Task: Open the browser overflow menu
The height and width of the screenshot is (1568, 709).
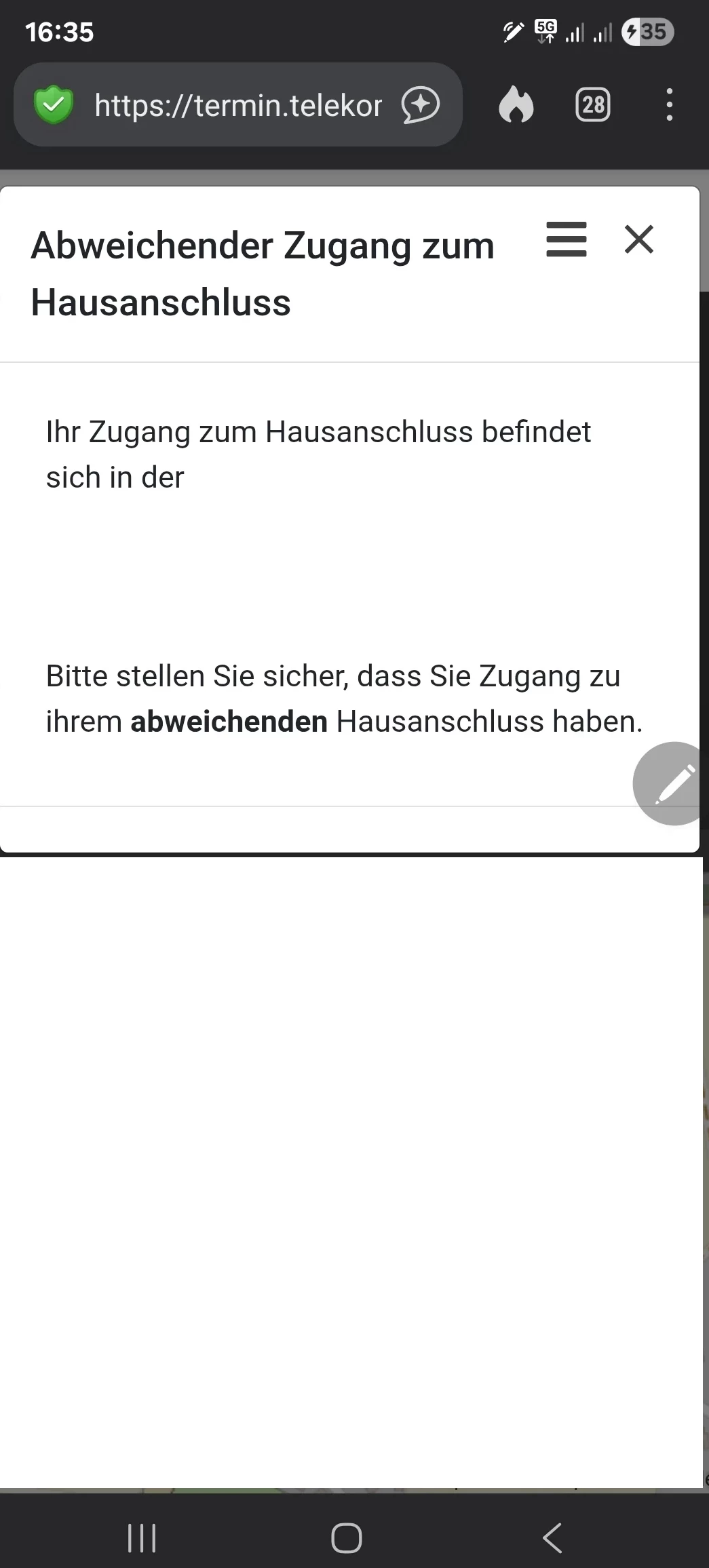Action: coord(670,105)
